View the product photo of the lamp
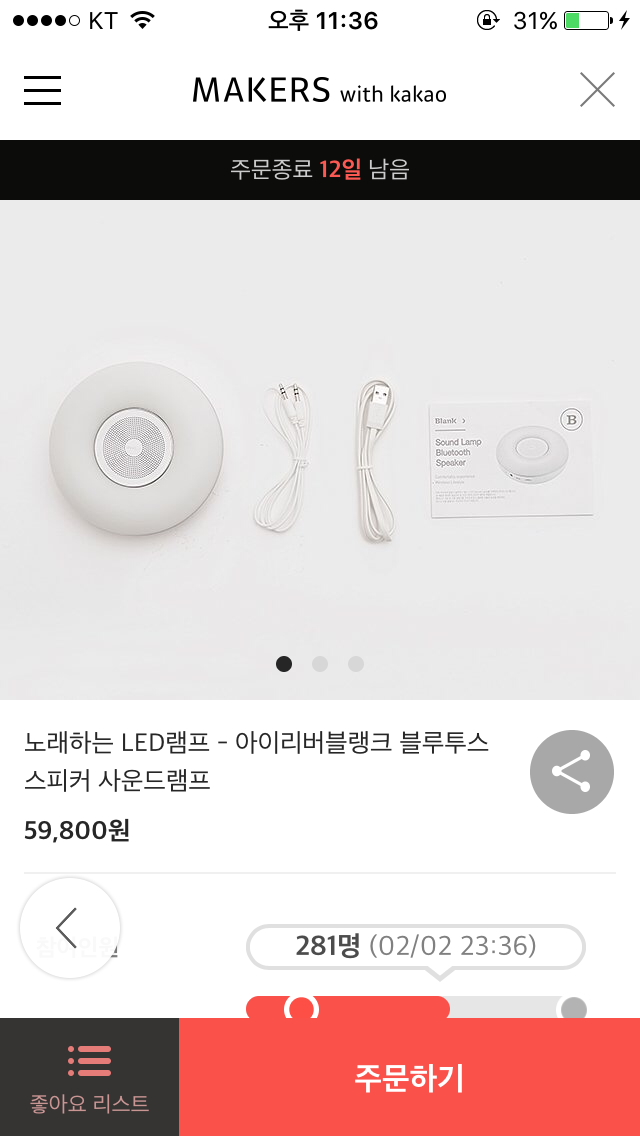Image resolution: width=640 pixels, height=1136 pixels. [320, 450]
